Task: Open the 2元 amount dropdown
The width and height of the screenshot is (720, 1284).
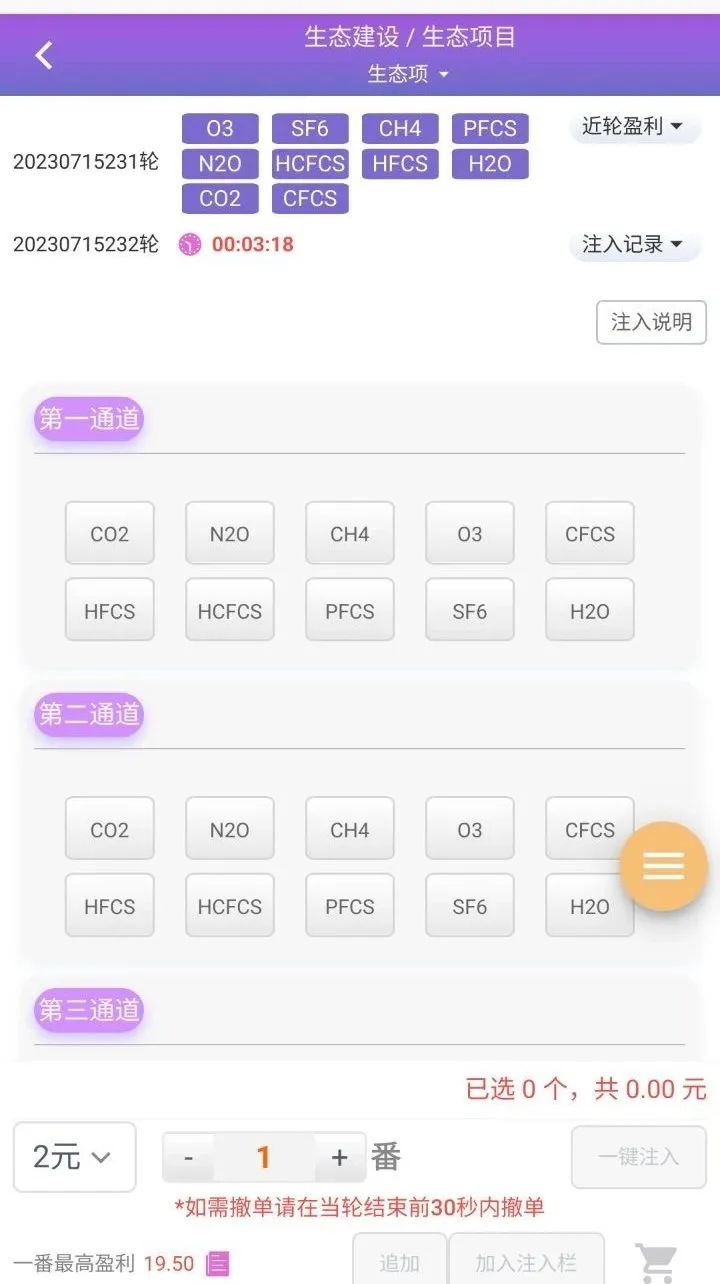Action: click(x=75, y=1157)
